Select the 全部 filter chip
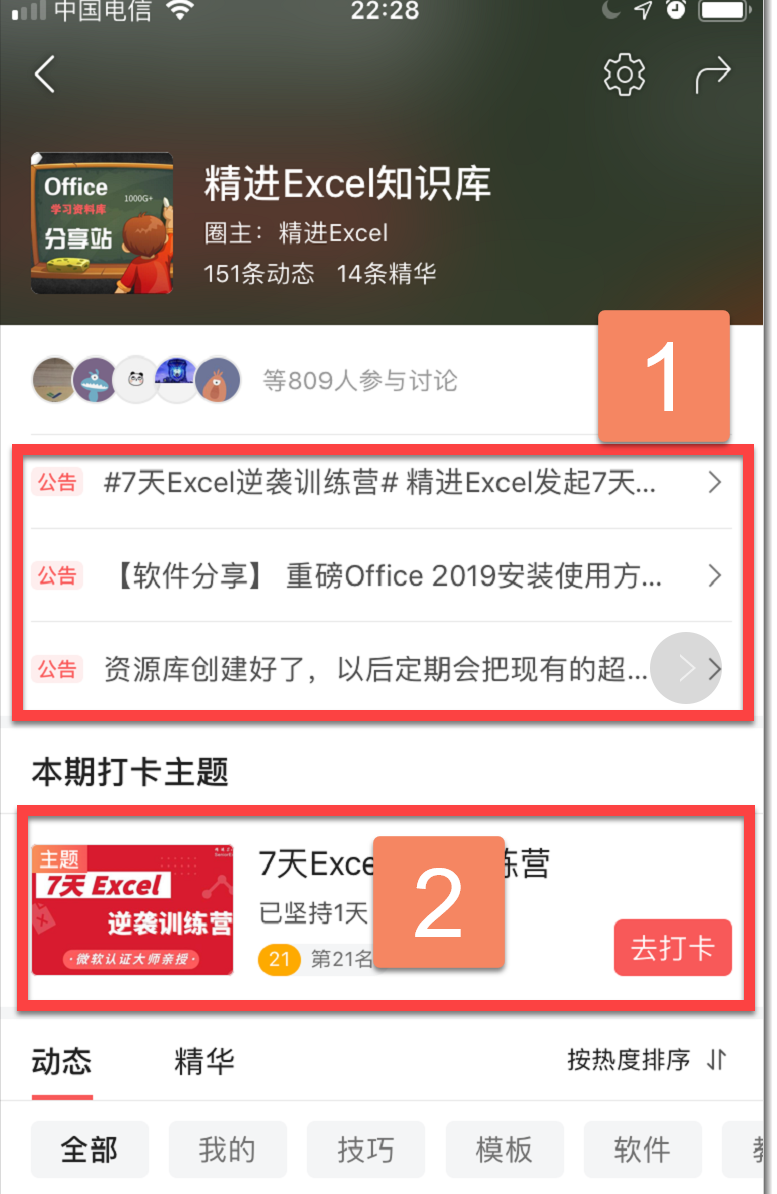 click(x=90, y=1150)
